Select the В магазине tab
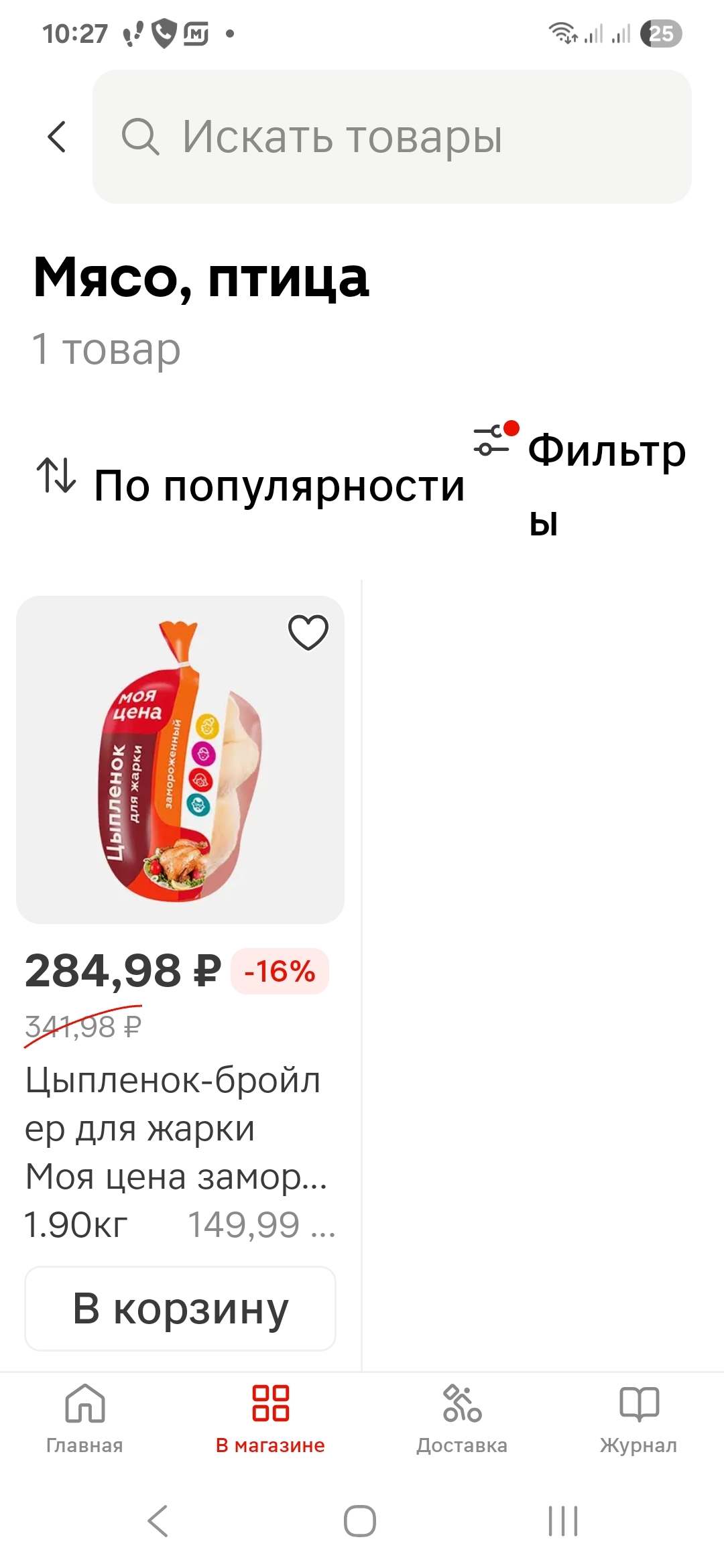 270,1418
